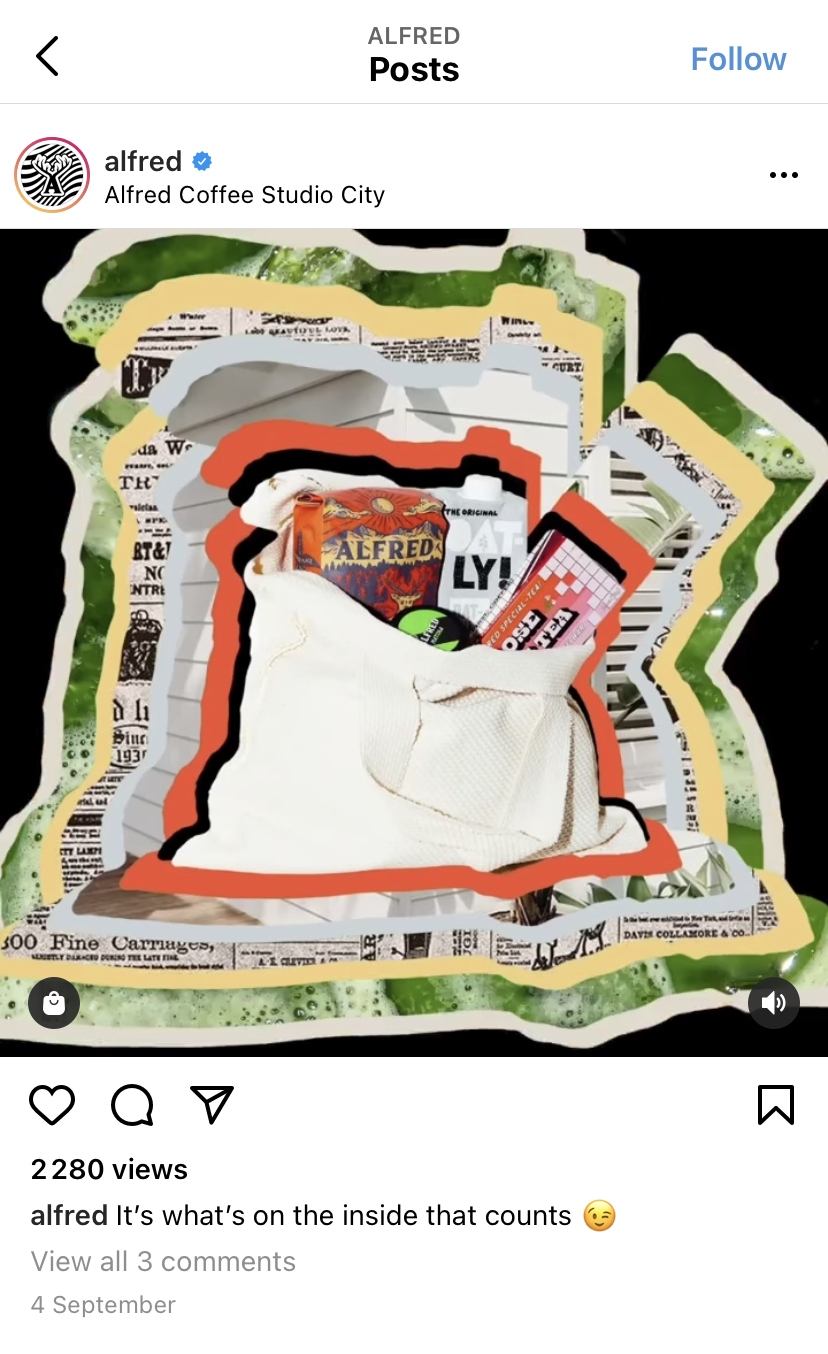
Task: Save the post with the bookmark icon
Action: pos(775,1105)
